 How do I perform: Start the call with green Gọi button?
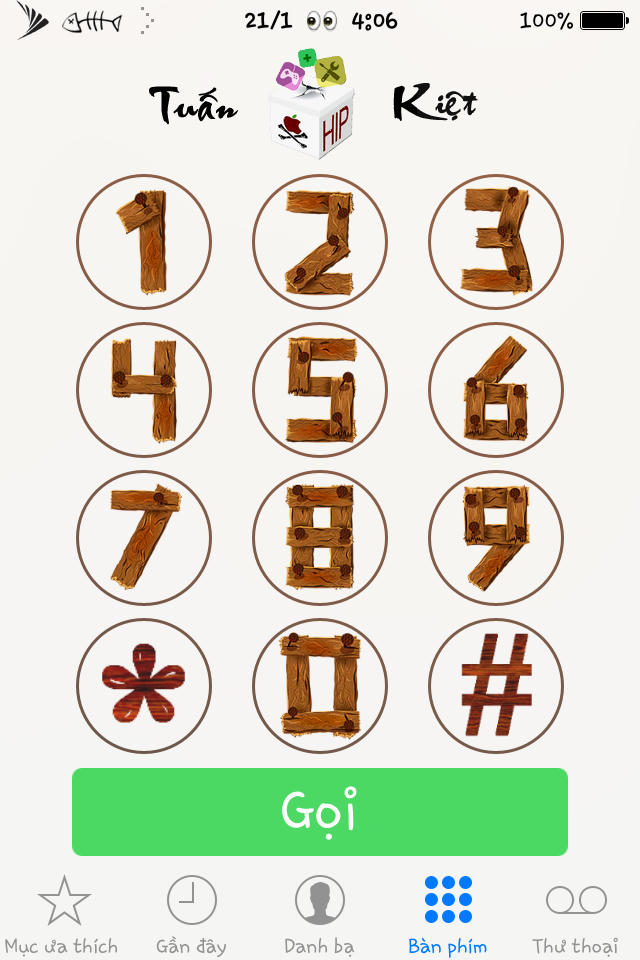point(320,811)
